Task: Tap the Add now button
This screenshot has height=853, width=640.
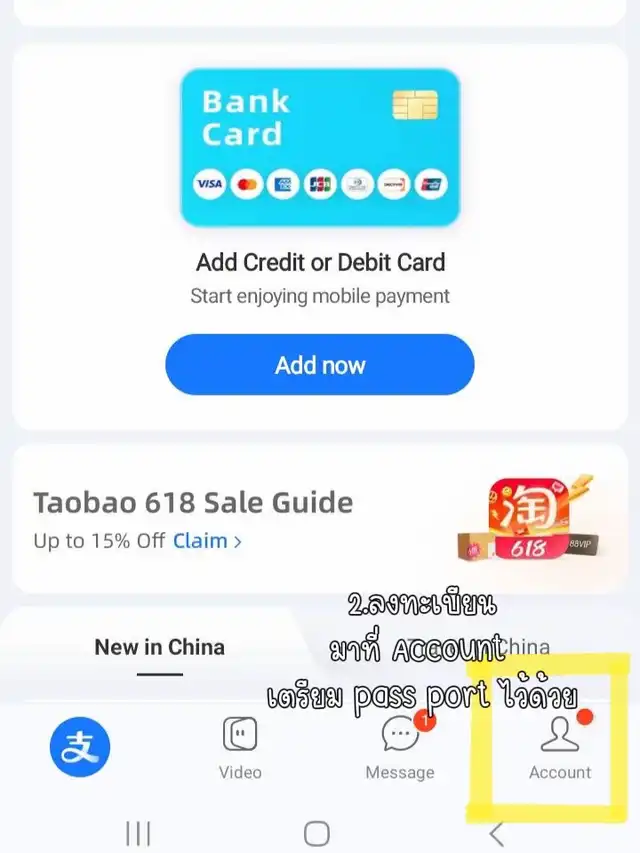Action: coord(320,364)
